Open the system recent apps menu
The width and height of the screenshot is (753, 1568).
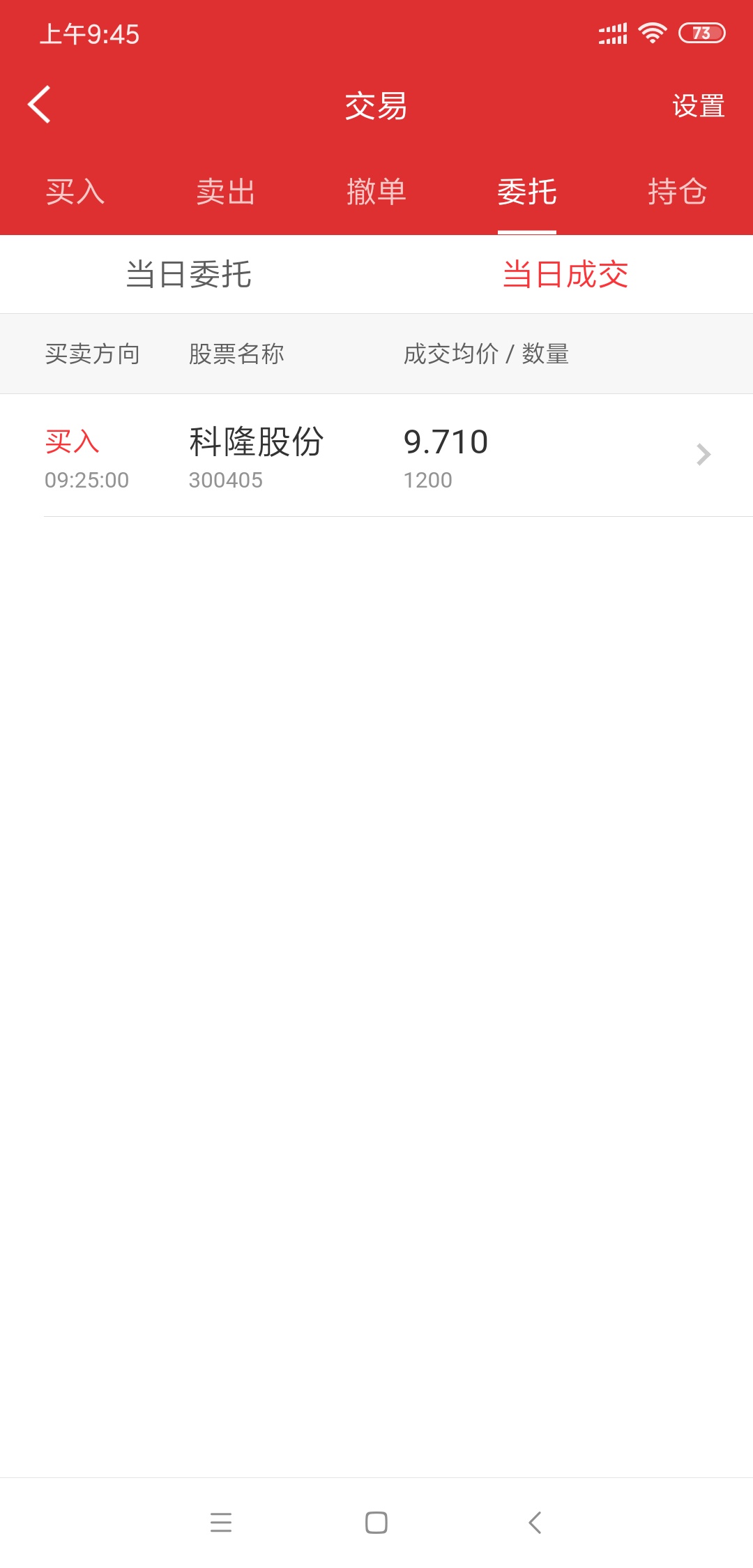(221, 1522)
